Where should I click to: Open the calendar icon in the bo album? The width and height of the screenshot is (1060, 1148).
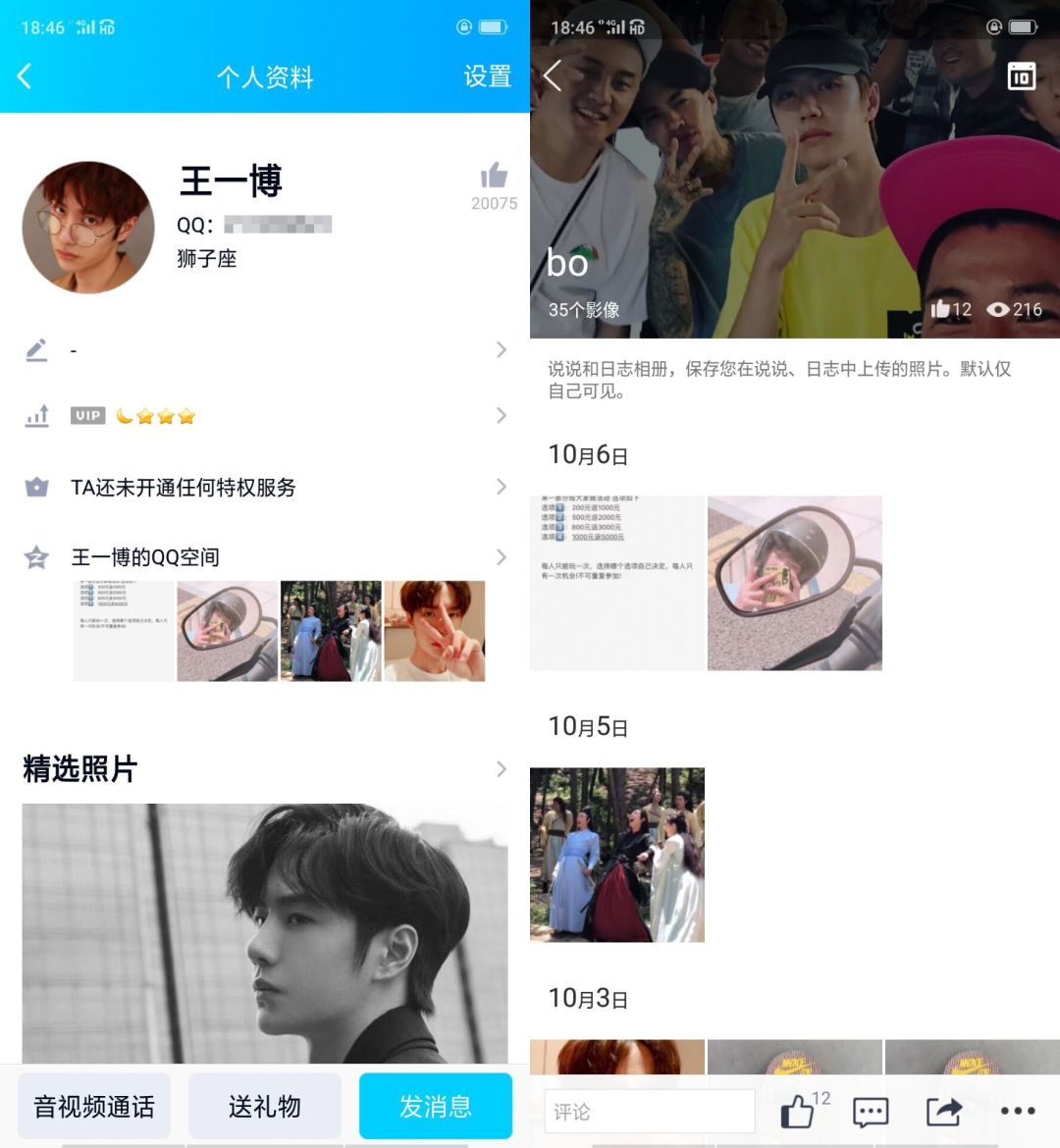(x=1022, y=77)
